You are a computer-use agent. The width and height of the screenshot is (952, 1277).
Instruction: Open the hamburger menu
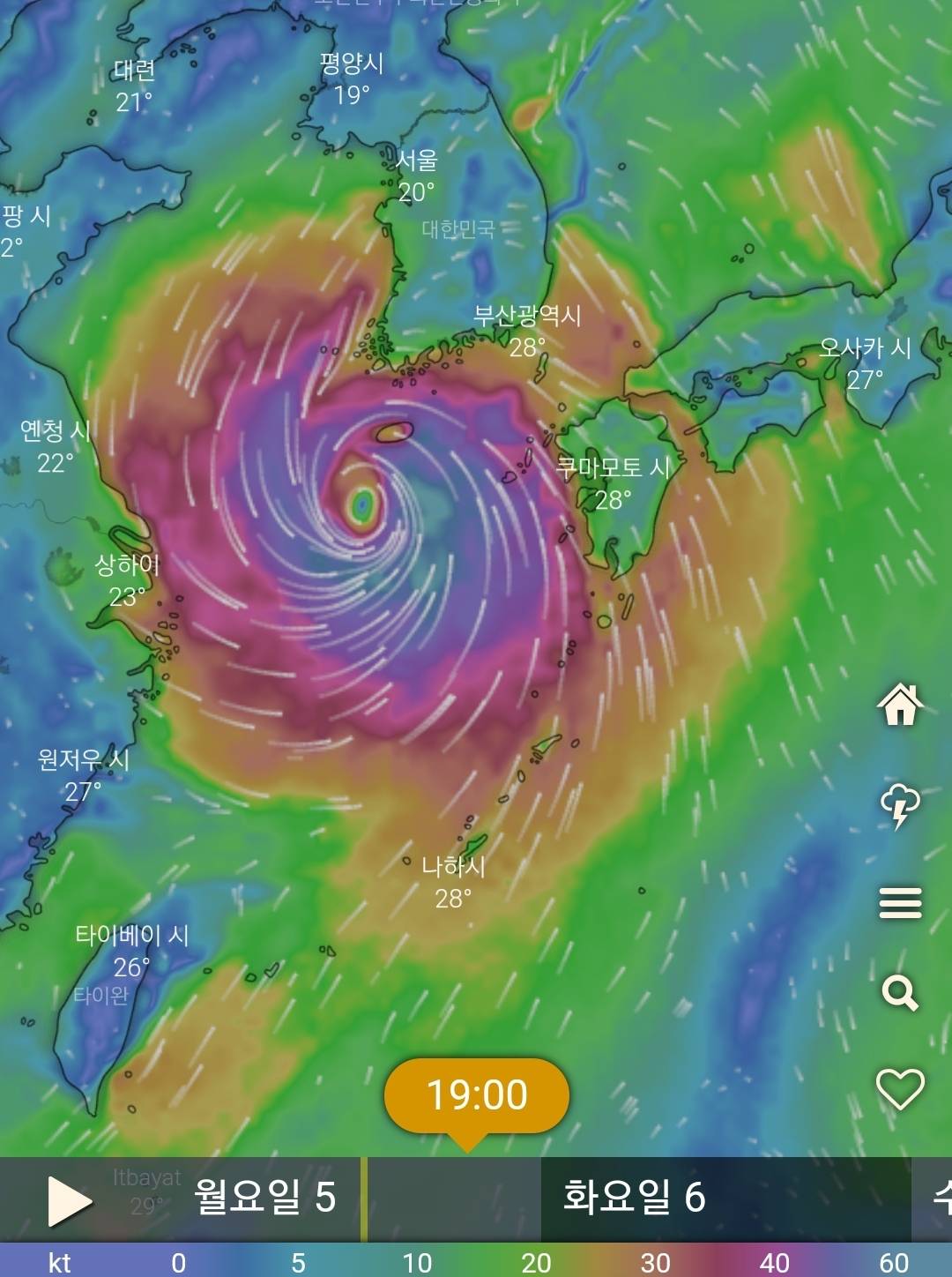point(900,903)
